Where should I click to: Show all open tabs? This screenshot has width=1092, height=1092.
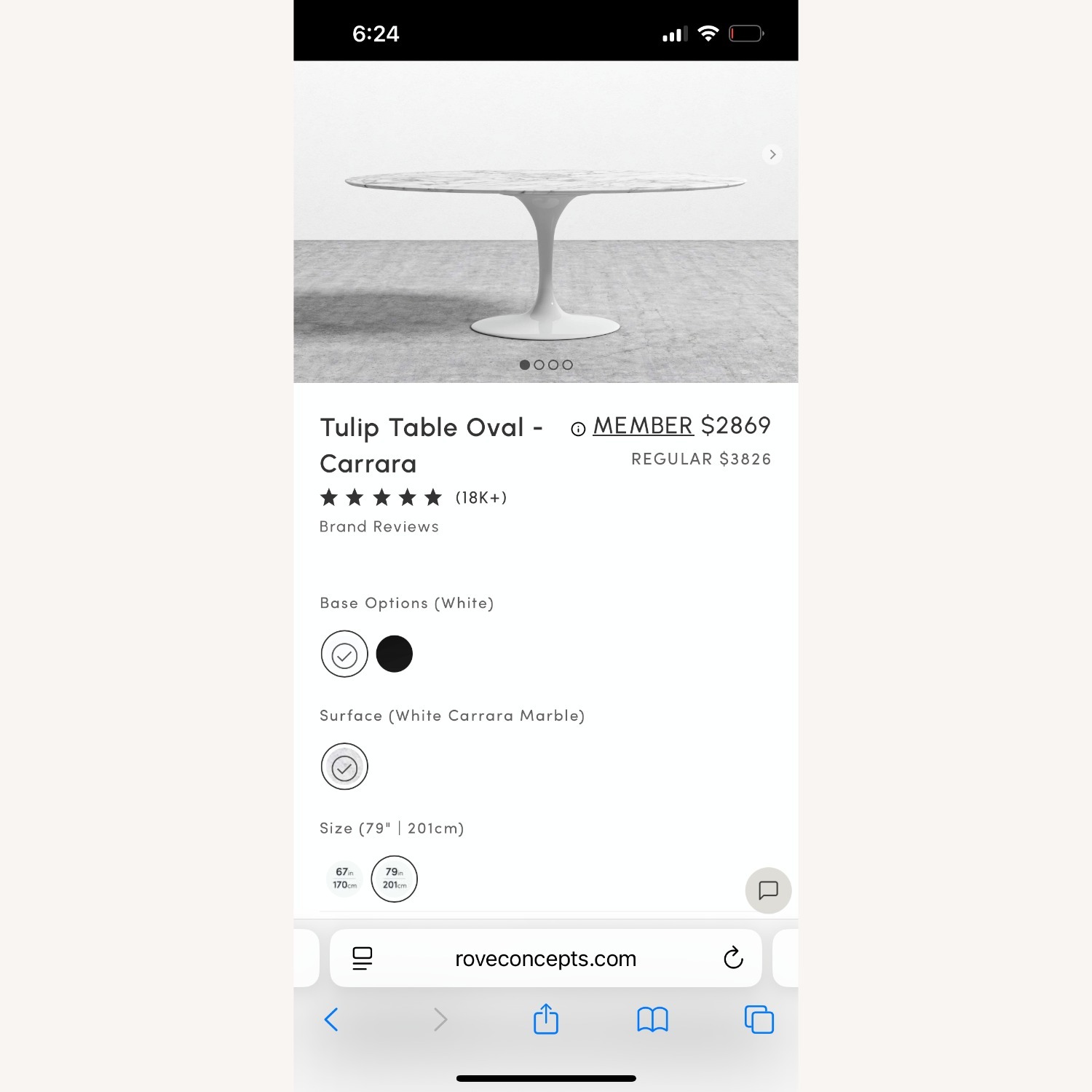coord(759,1019)
